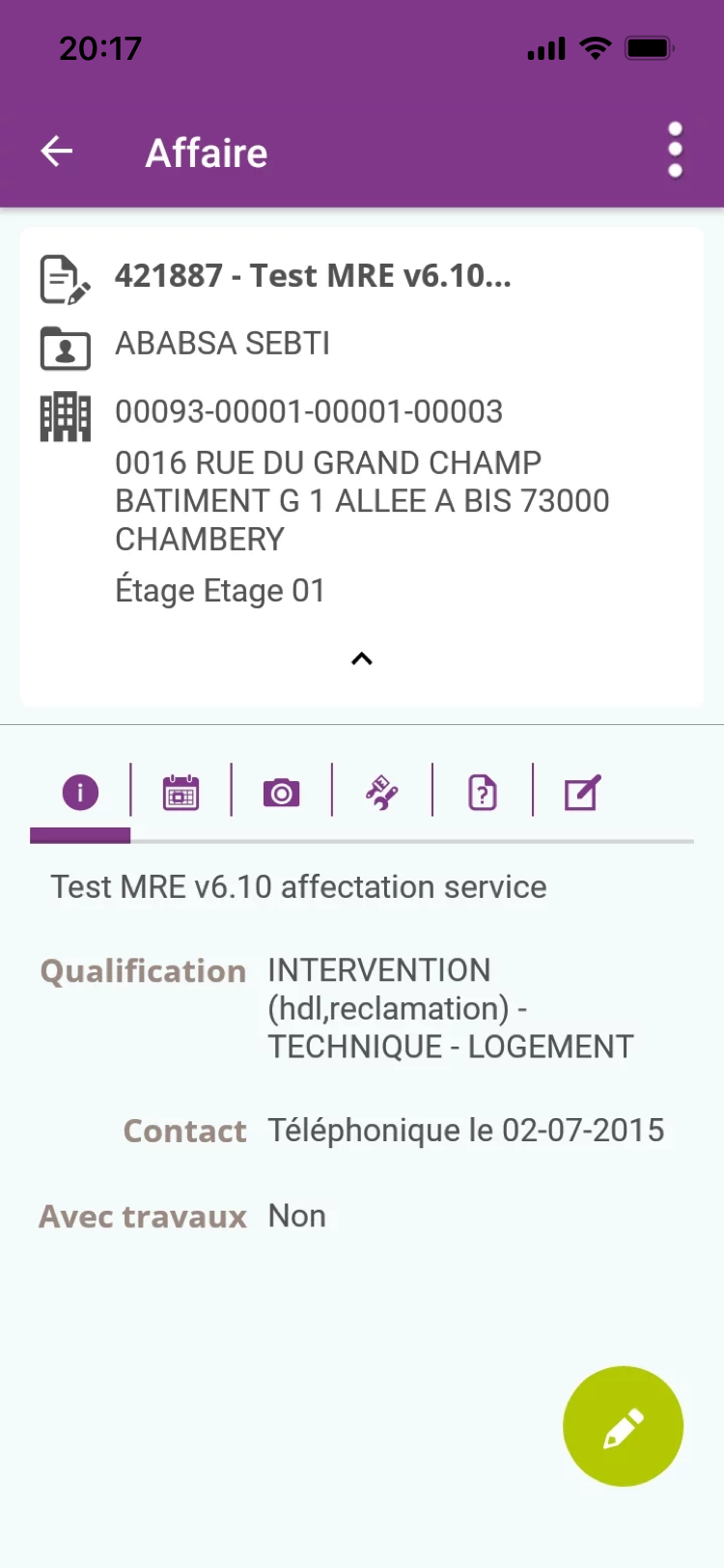The height and width of the screenshot is (1568, 724).
Task: Tap the green pencil edit button
Action: click(623, 1426)
